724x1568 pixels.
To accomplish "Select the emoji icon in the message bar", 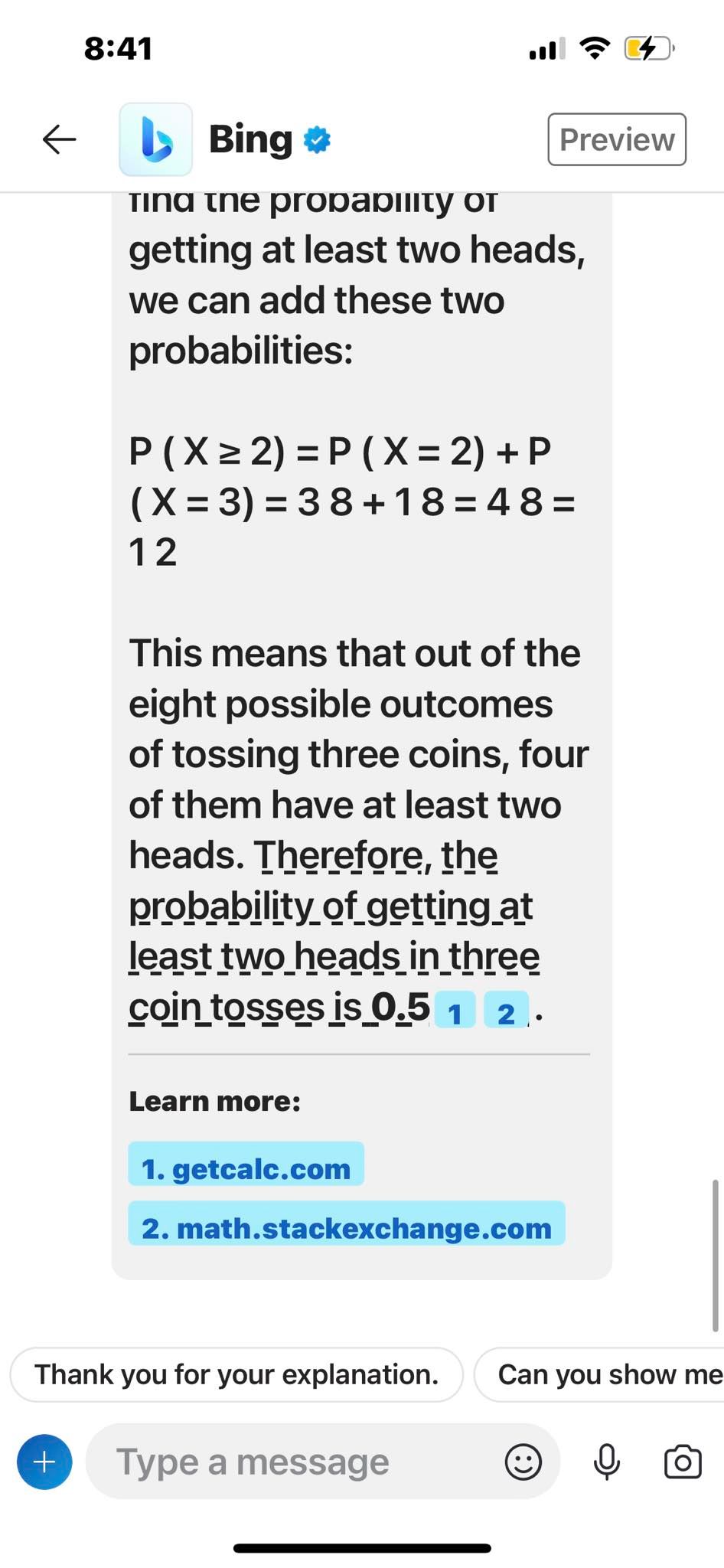I will pos(523,1461).
